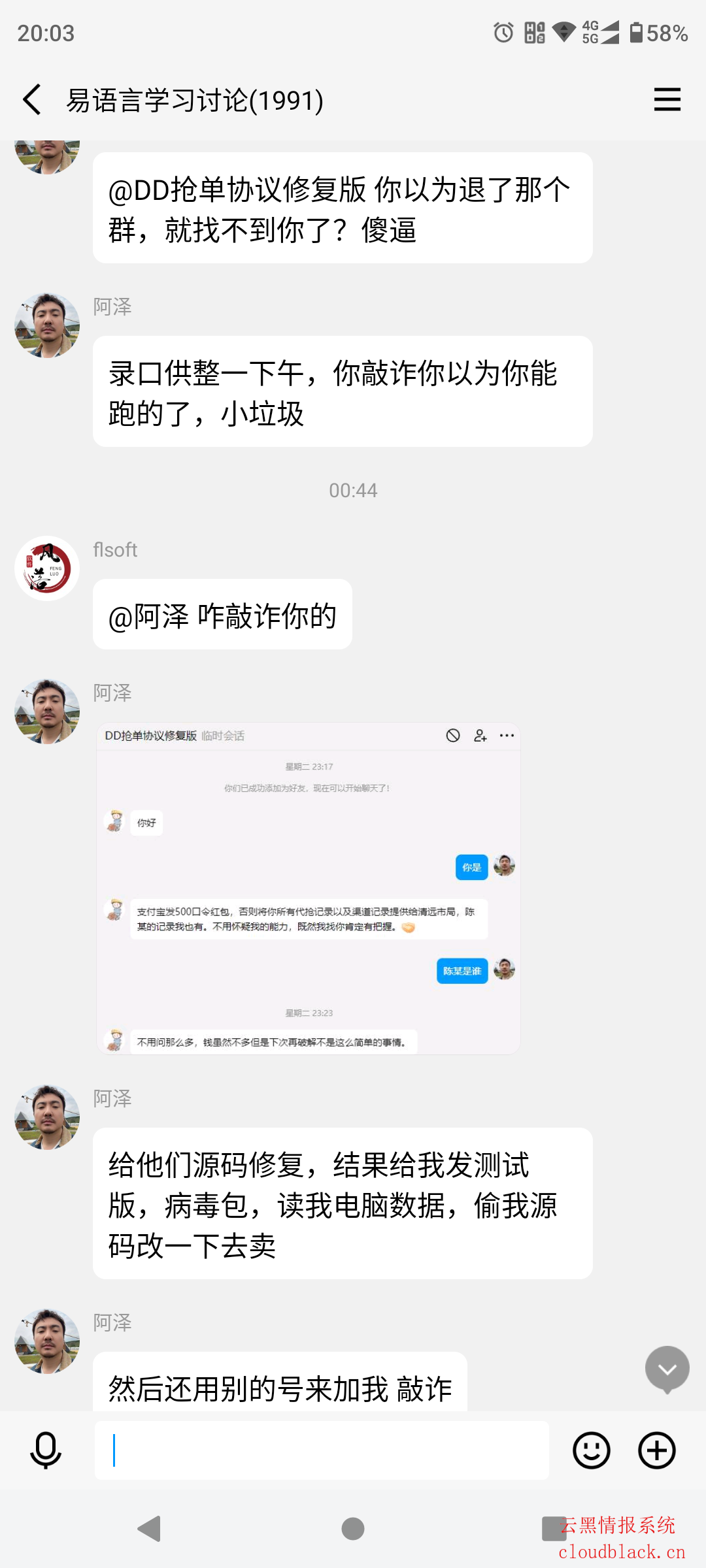Open the shared chat screenshot image

[x=309, y=888]
